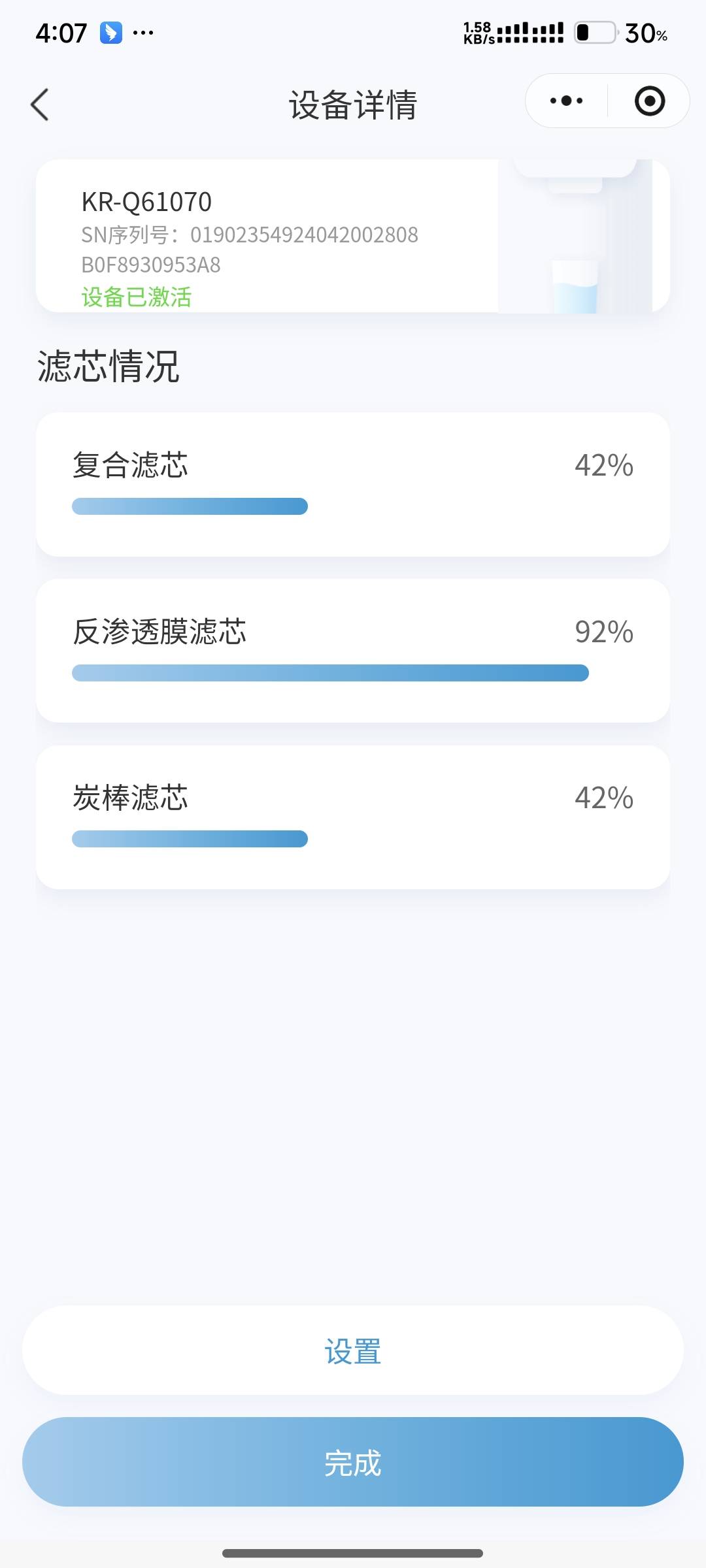Tap the 完成 button
The height and width of the screenshot is (1568, 706).
353,1462
